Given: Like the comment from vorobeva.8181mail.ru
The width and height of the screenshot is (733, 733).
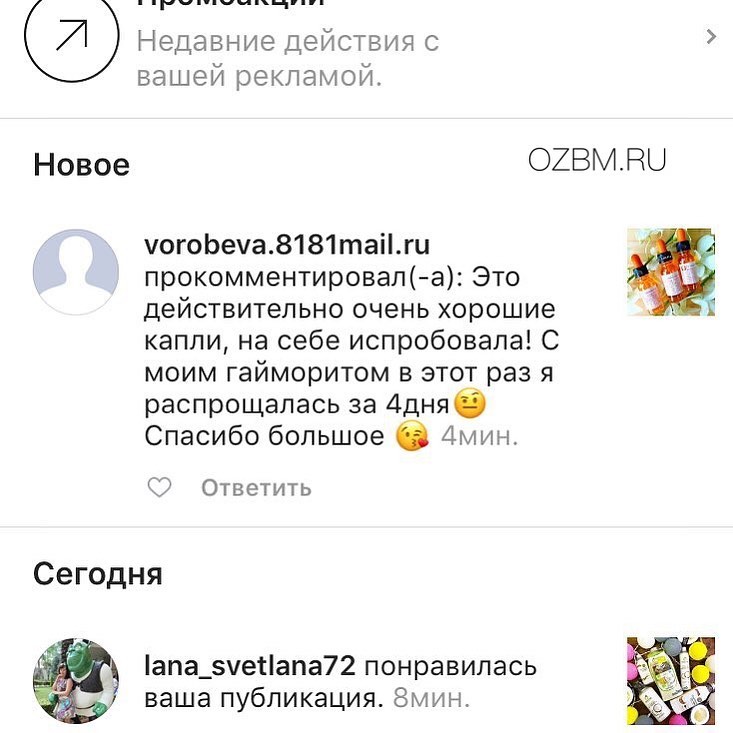Looking at the screenshot, I should pos(159,488).
